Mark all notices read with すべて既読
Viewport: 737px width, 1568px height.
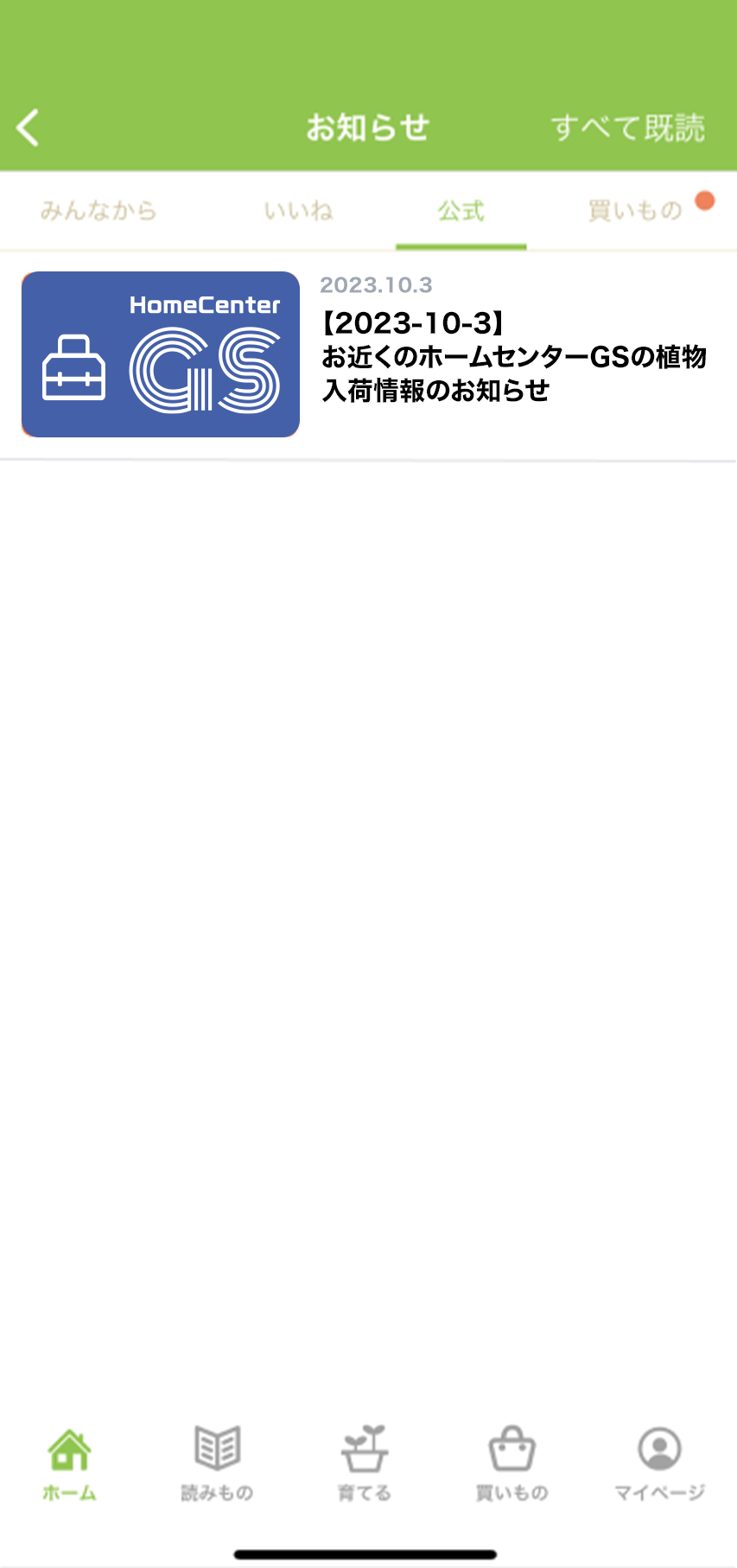click(x=628, y=128)
